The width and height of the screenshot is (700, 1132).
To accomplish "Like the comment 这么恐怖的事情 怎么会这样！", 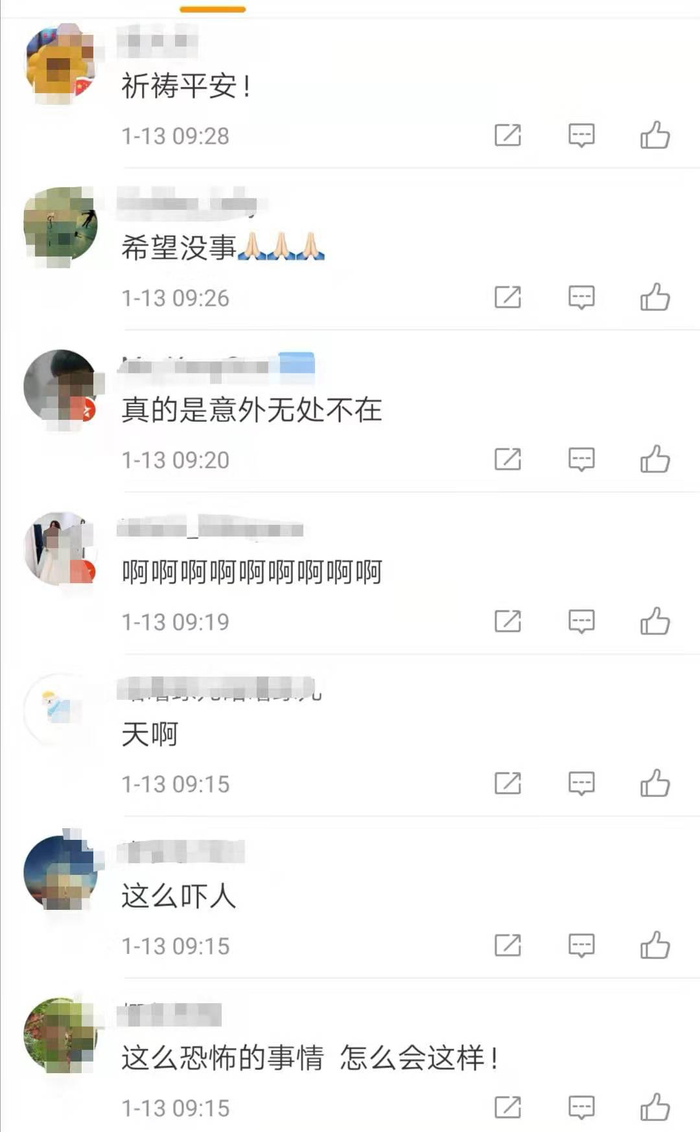I will pyautogui.click(x=655, y=1107).
